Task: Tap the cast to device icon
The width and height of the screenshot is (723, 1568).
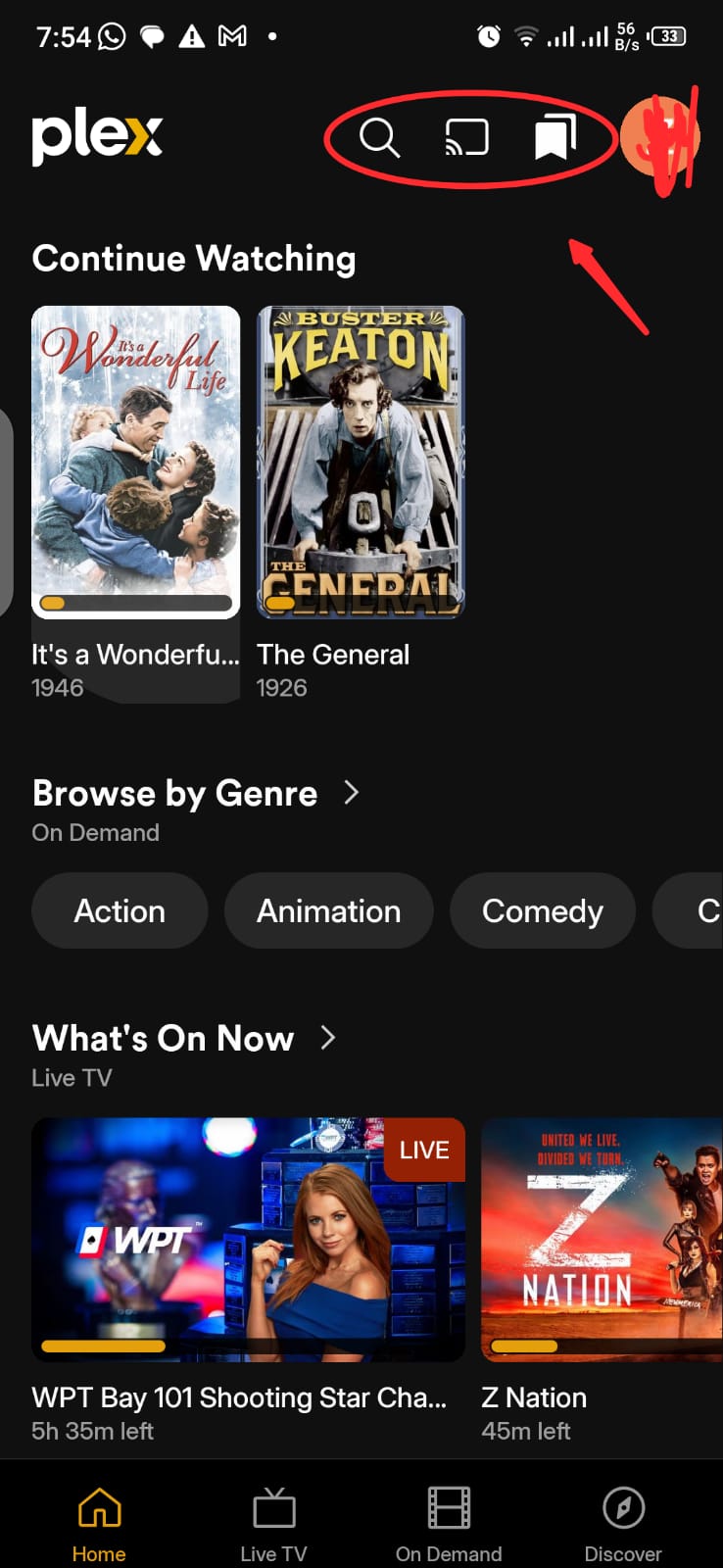Action: tap(466, 138)
